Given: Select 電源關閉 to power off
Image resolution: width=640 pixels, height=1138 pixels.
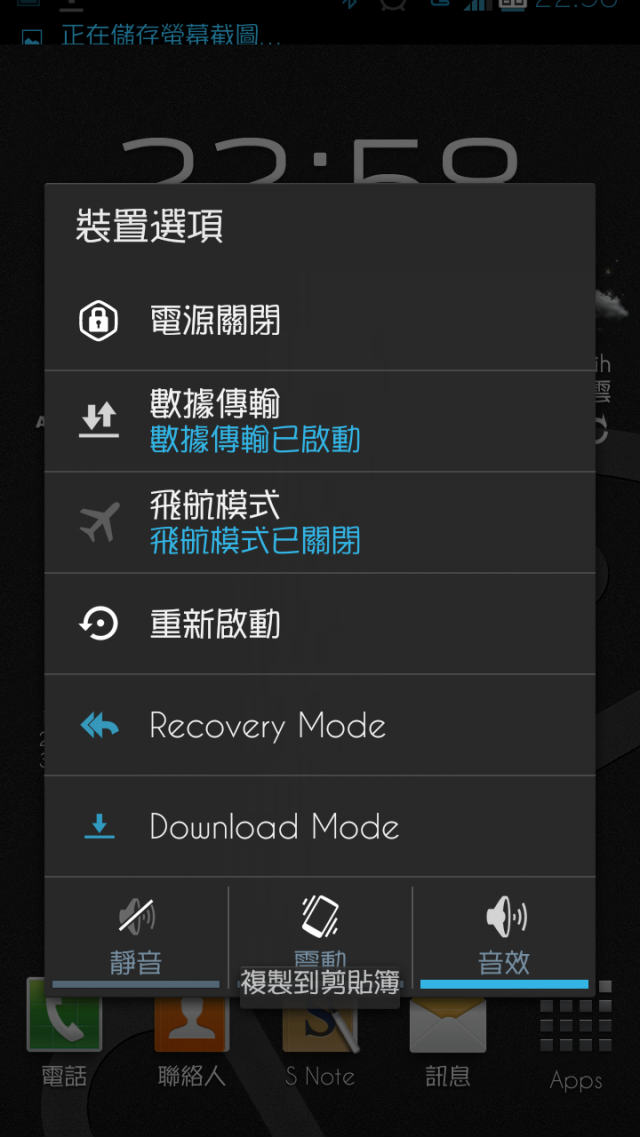Looking at the screenshot, I should 320,321.
